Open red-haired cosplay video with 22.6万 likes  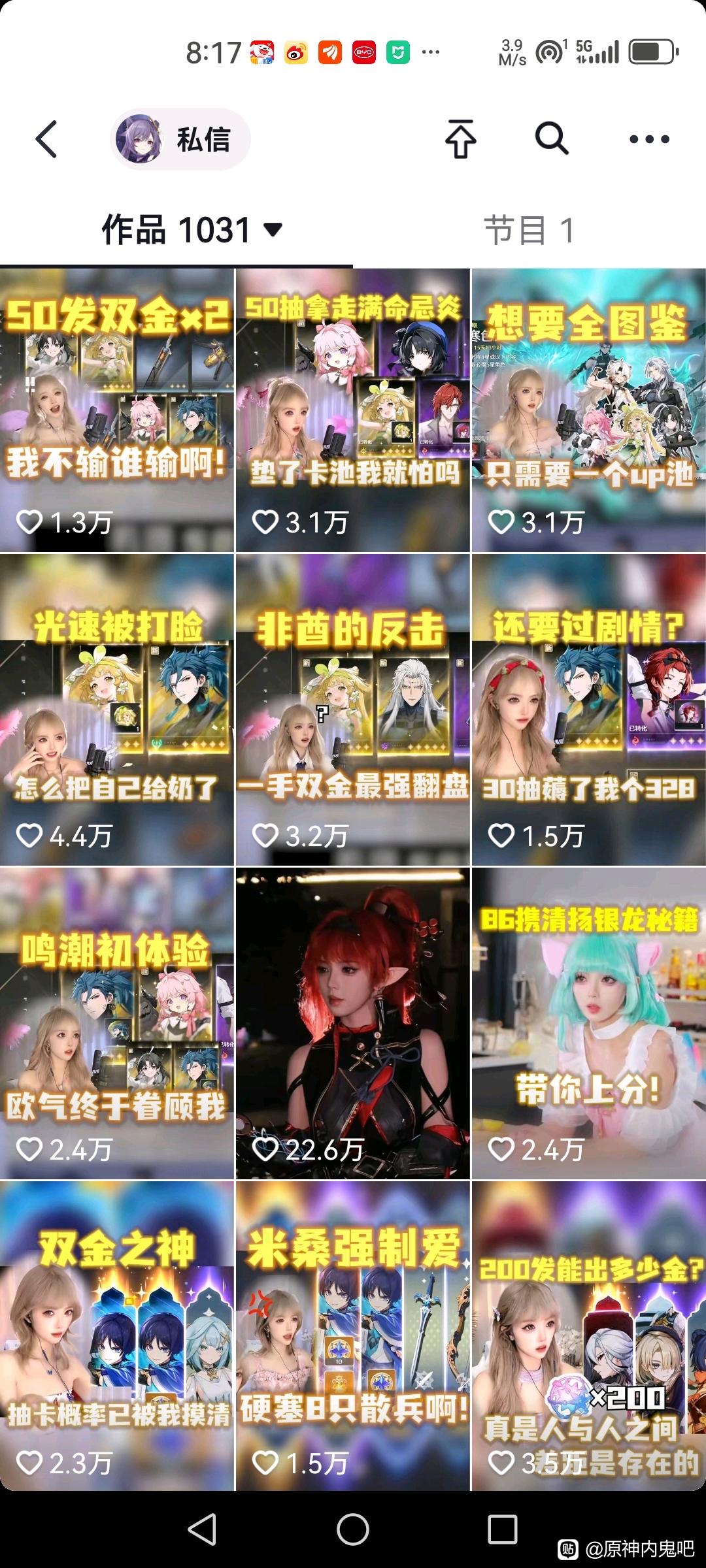(353, 1023)
